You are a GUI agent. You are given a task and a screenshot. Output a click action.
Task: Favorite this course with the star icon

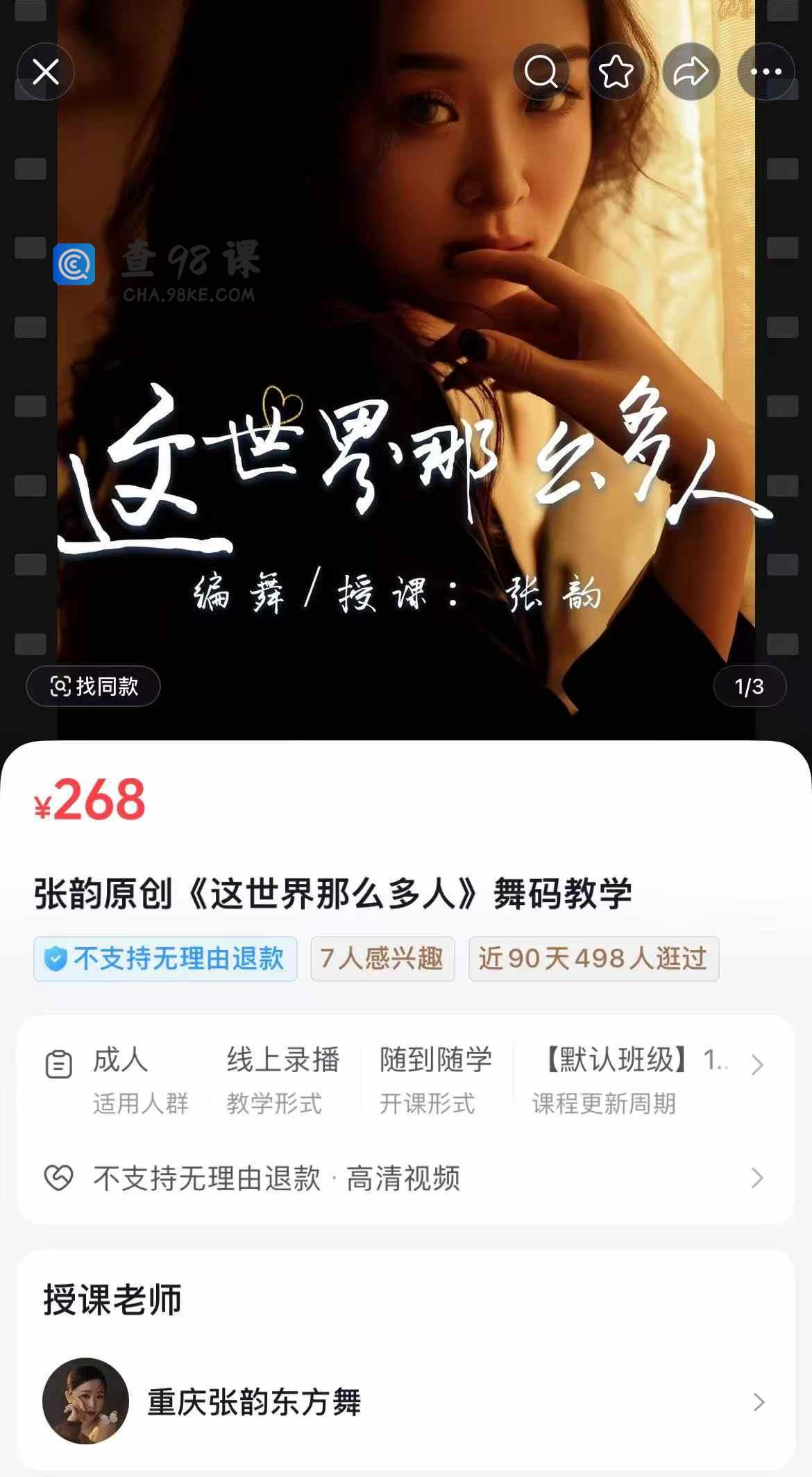tap(616, 72)
